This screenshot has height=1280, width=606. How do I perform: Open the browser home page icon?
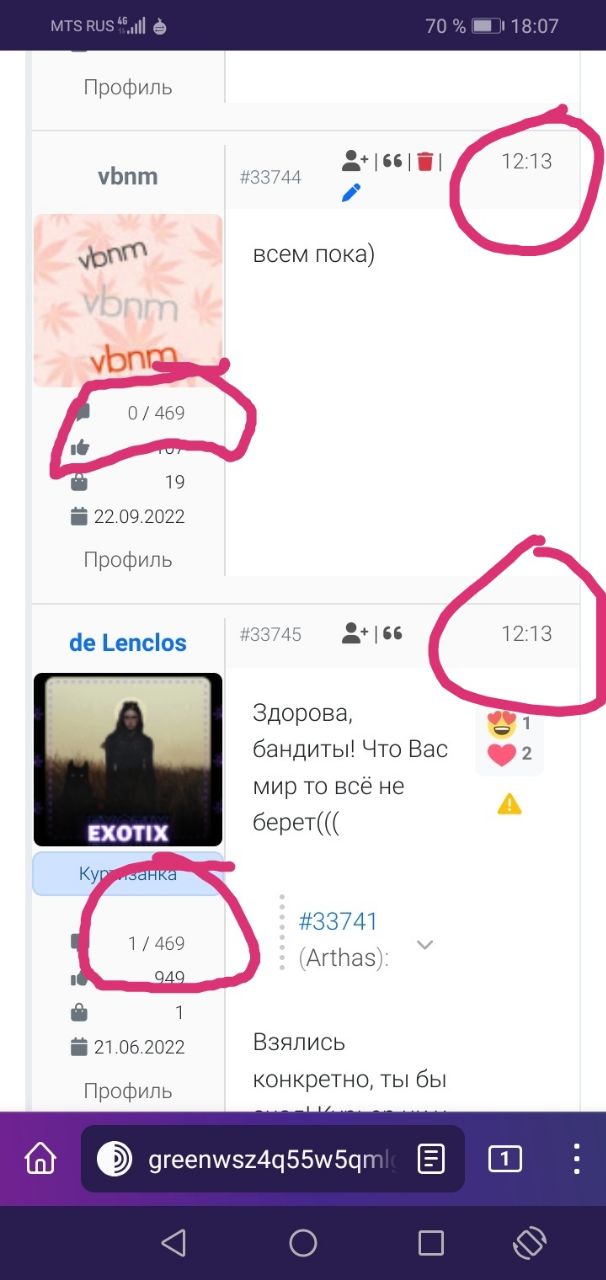pos(40,1159)
